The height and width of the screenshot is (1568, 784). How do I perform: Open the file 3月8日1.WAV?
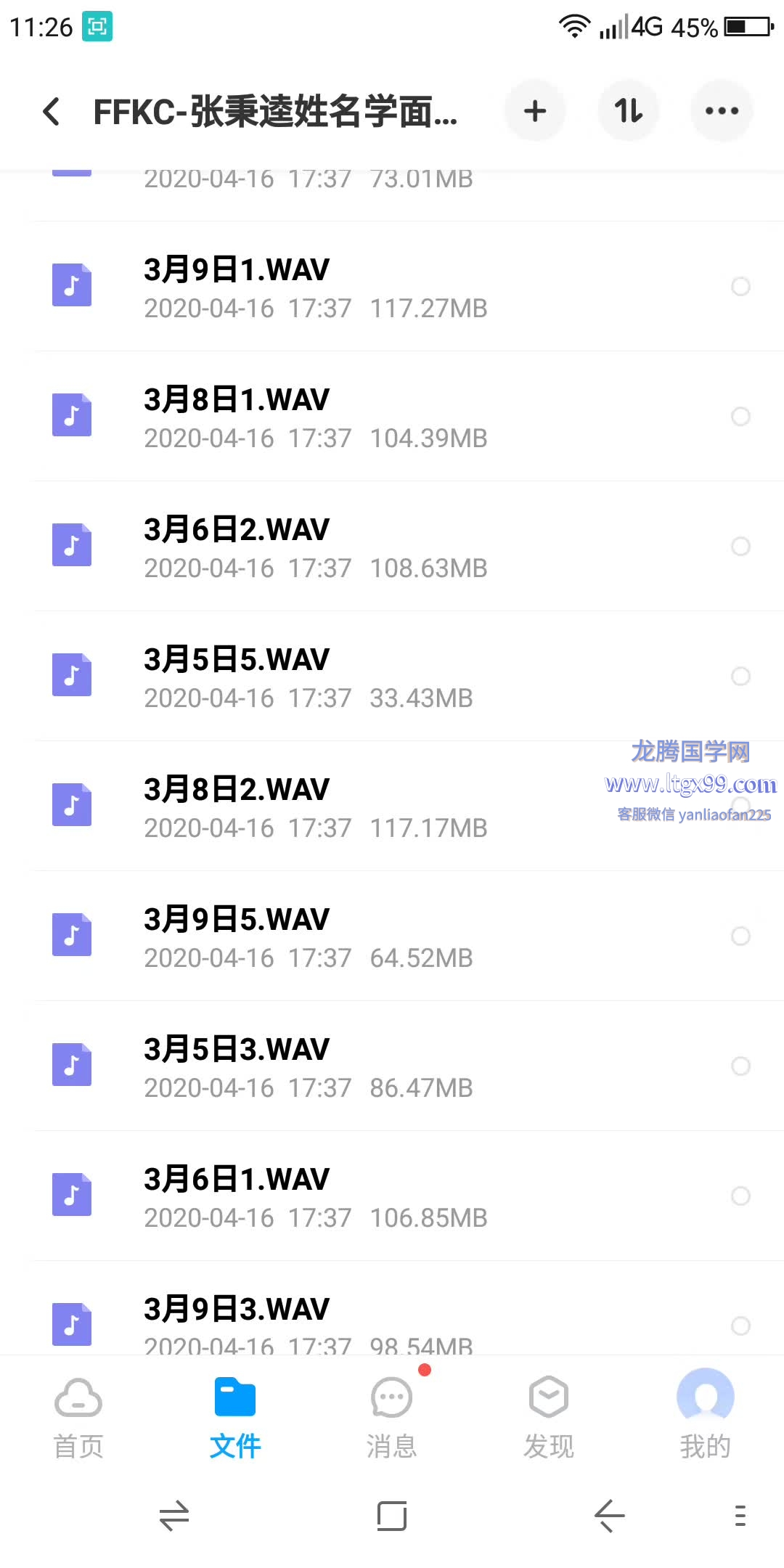click(x=392, y=417)
